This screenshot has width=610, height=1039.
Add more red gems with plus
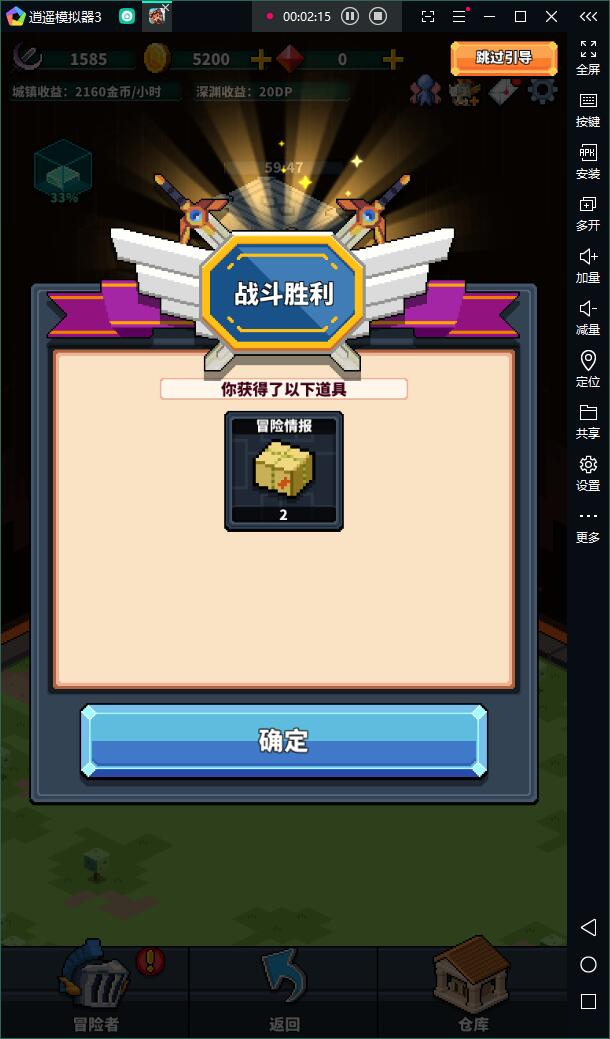click(393, 60)
